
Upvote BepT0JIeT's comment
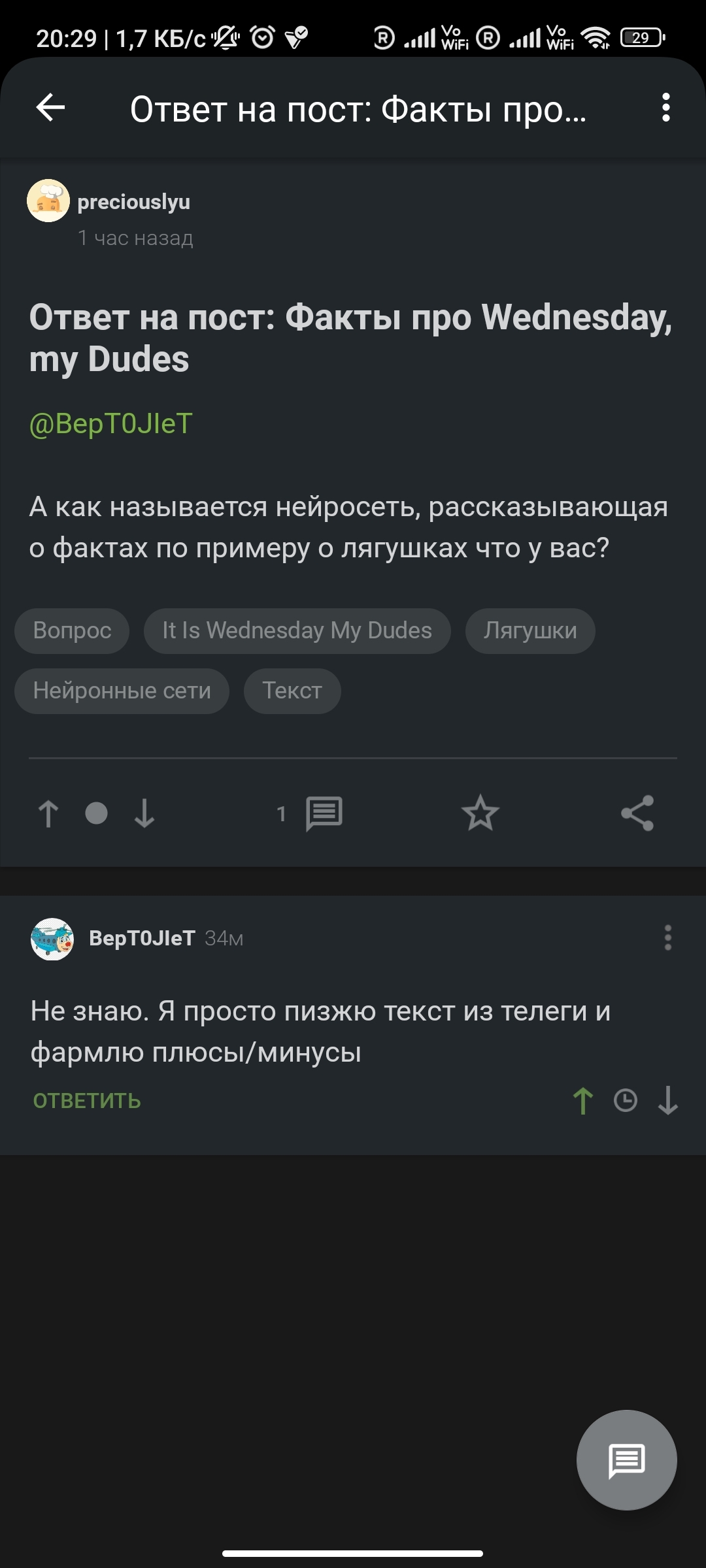pos(583,1101)
